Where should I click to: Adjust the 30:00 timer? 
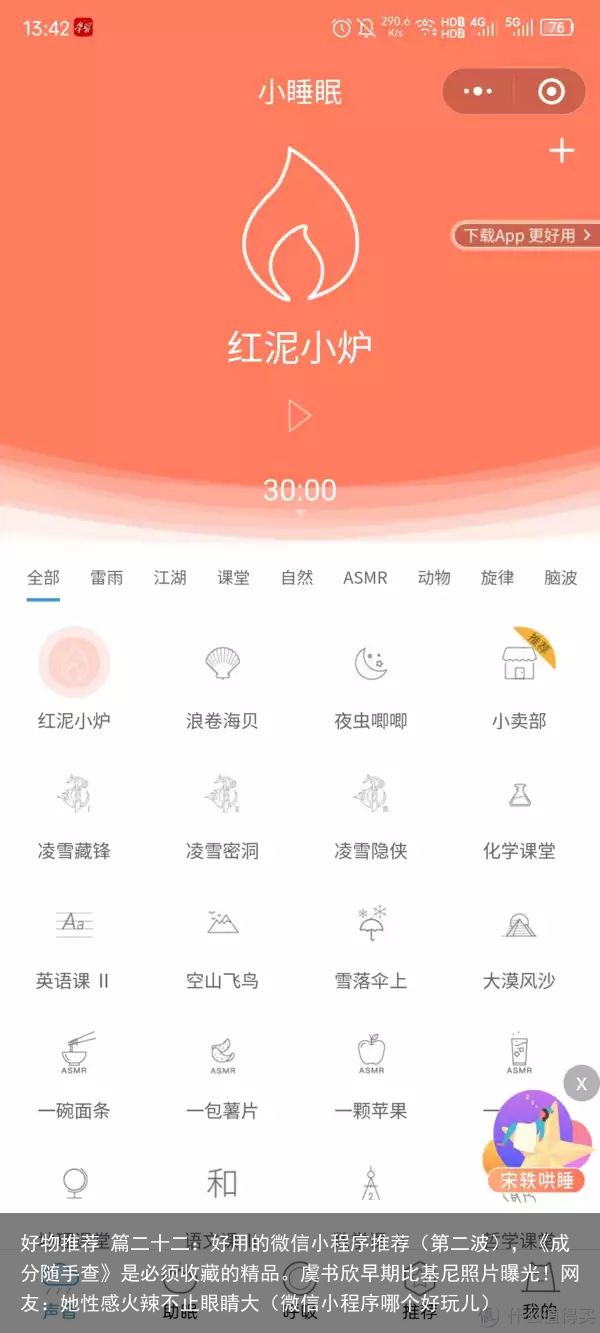pyautogui.click(x=299, y=490)
